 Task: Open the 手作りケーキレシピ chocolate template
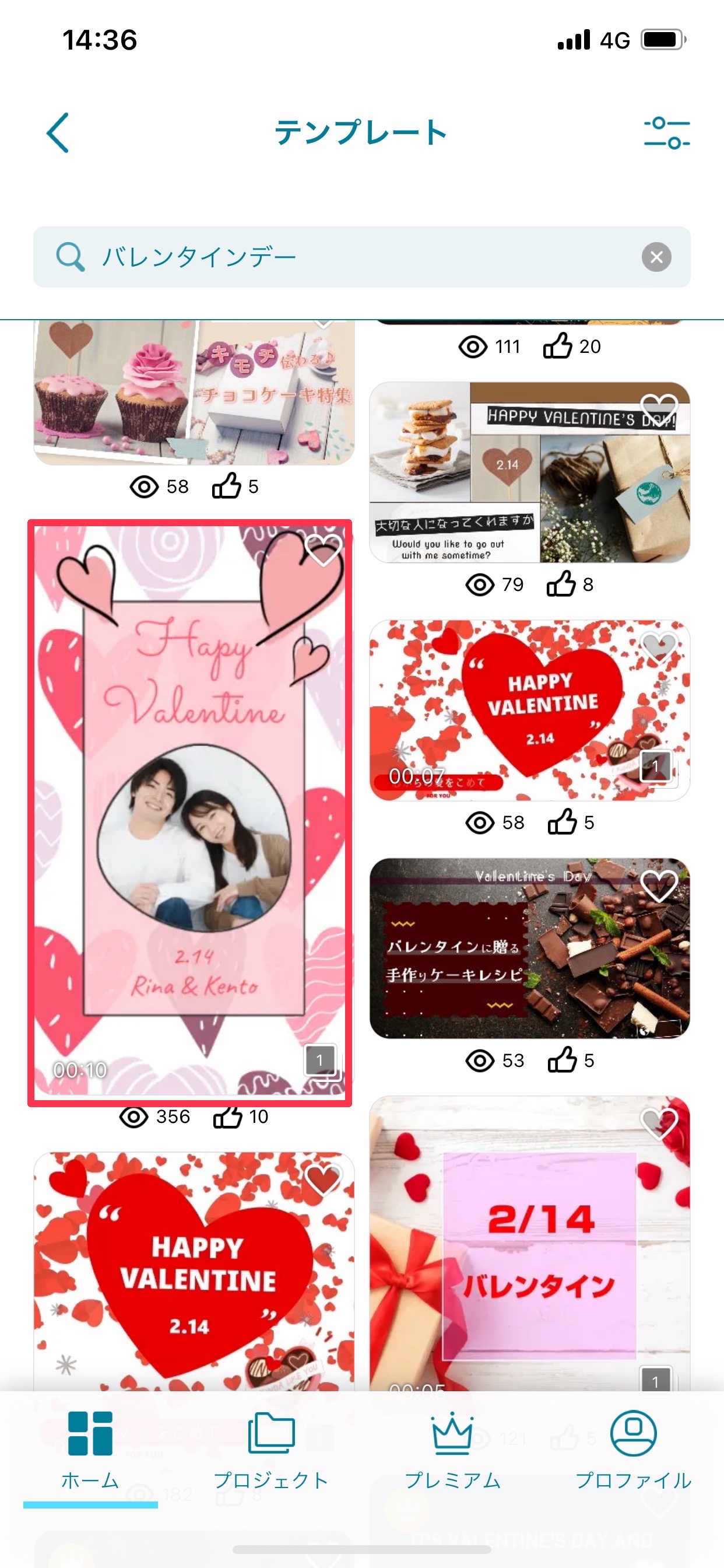click(x=529, y=948)
